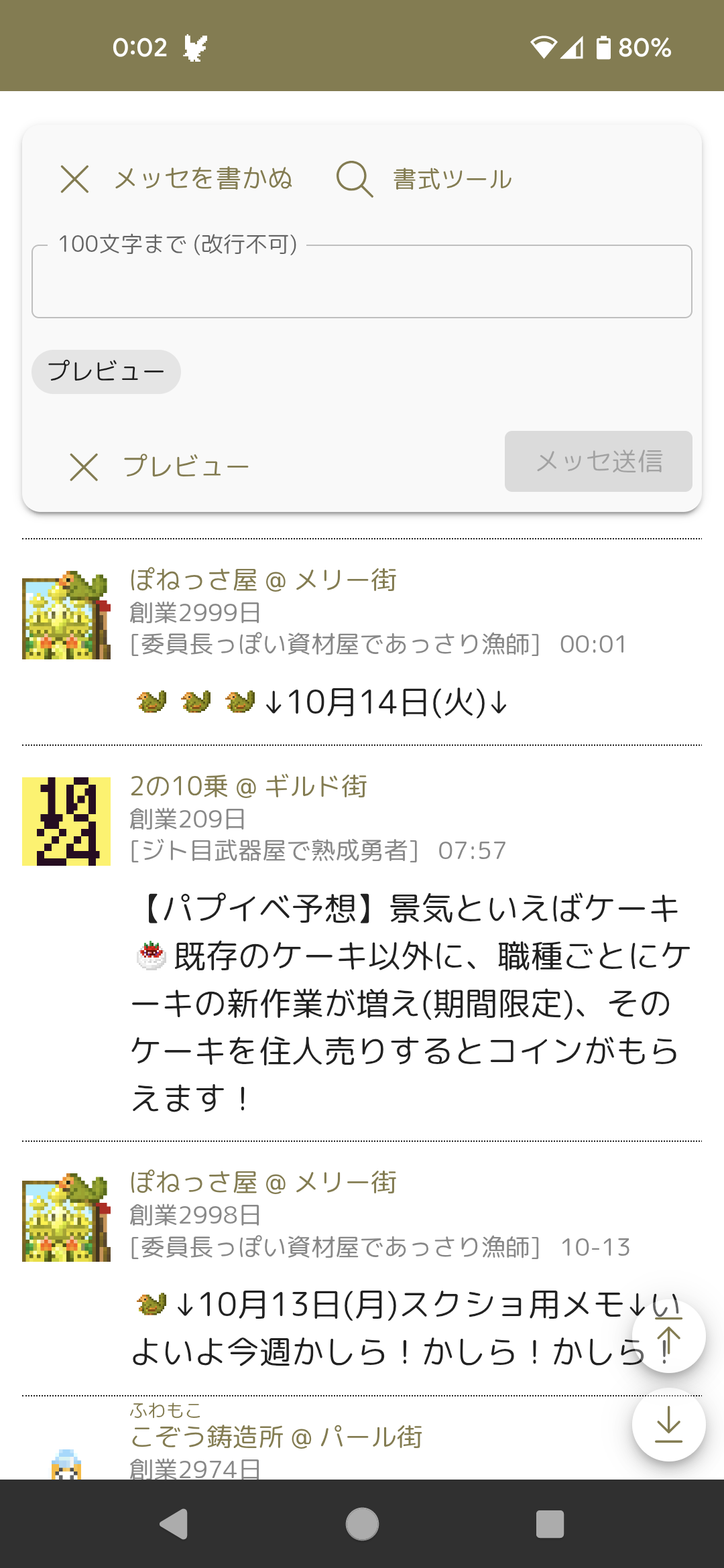The width and height of the screenshot is (724, 1568).
Task: Dismiss the preview with the X プレビュー button
Action: click(160, 466)
